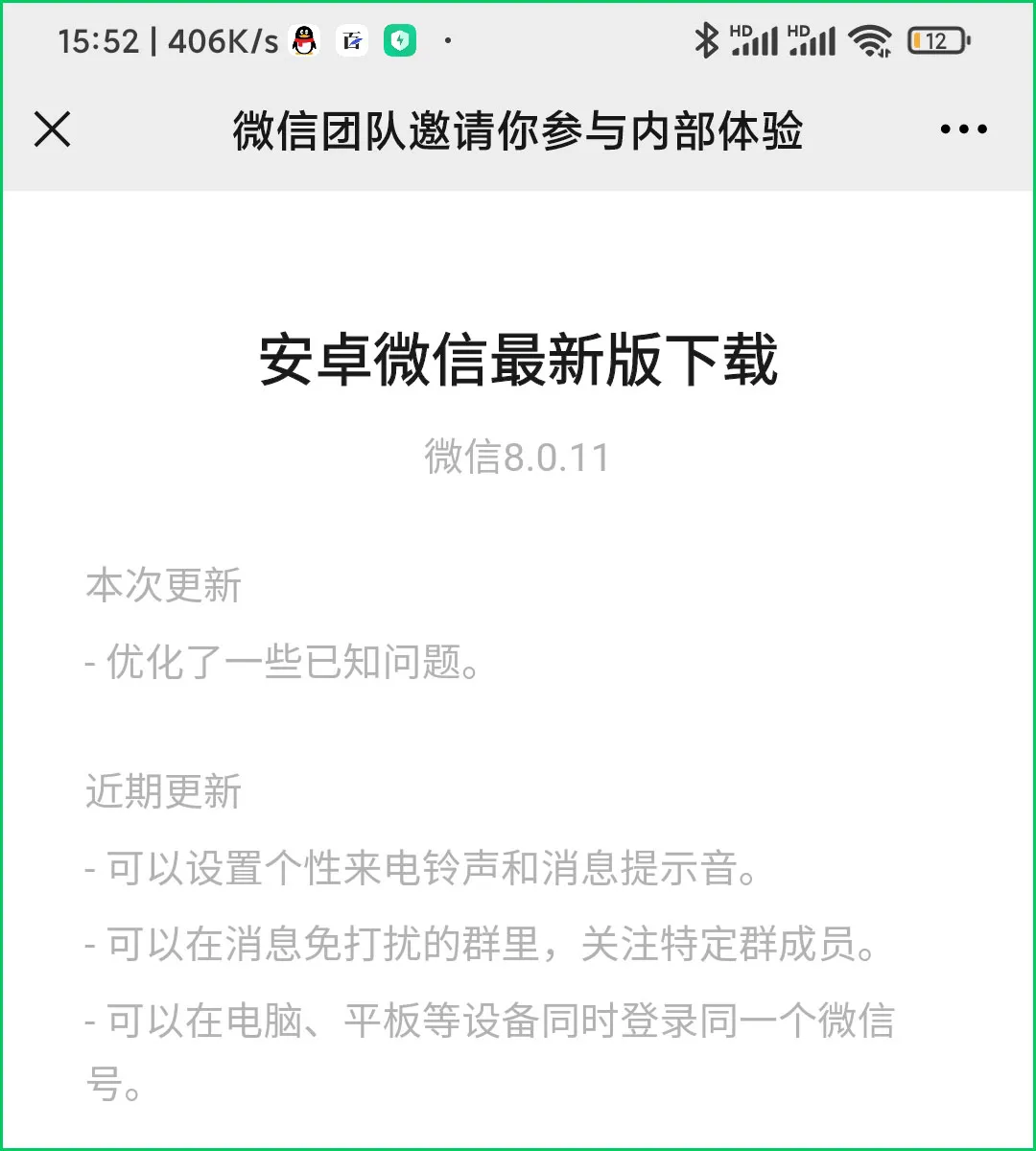This screenshot has width=1036, height=1151.
Task: Close the page with the X button
Action: [53, 129]
